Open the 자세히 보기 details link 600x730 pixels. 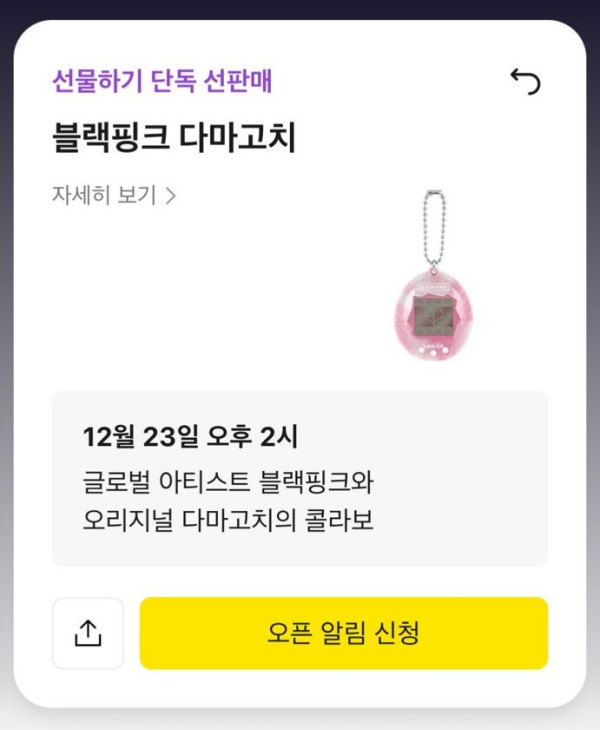point(113,195)
